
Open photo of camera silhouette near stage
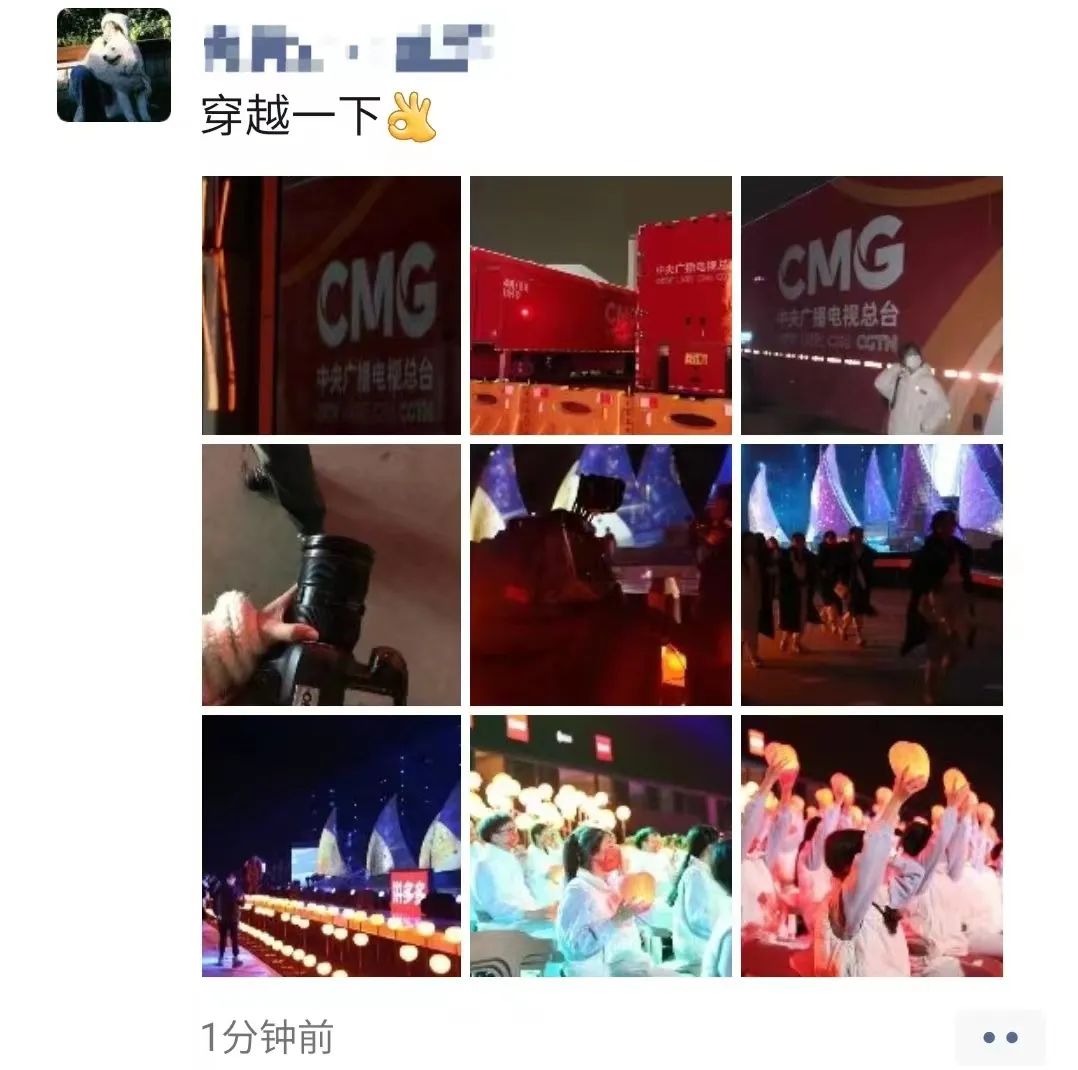click(x=600, y=575)
